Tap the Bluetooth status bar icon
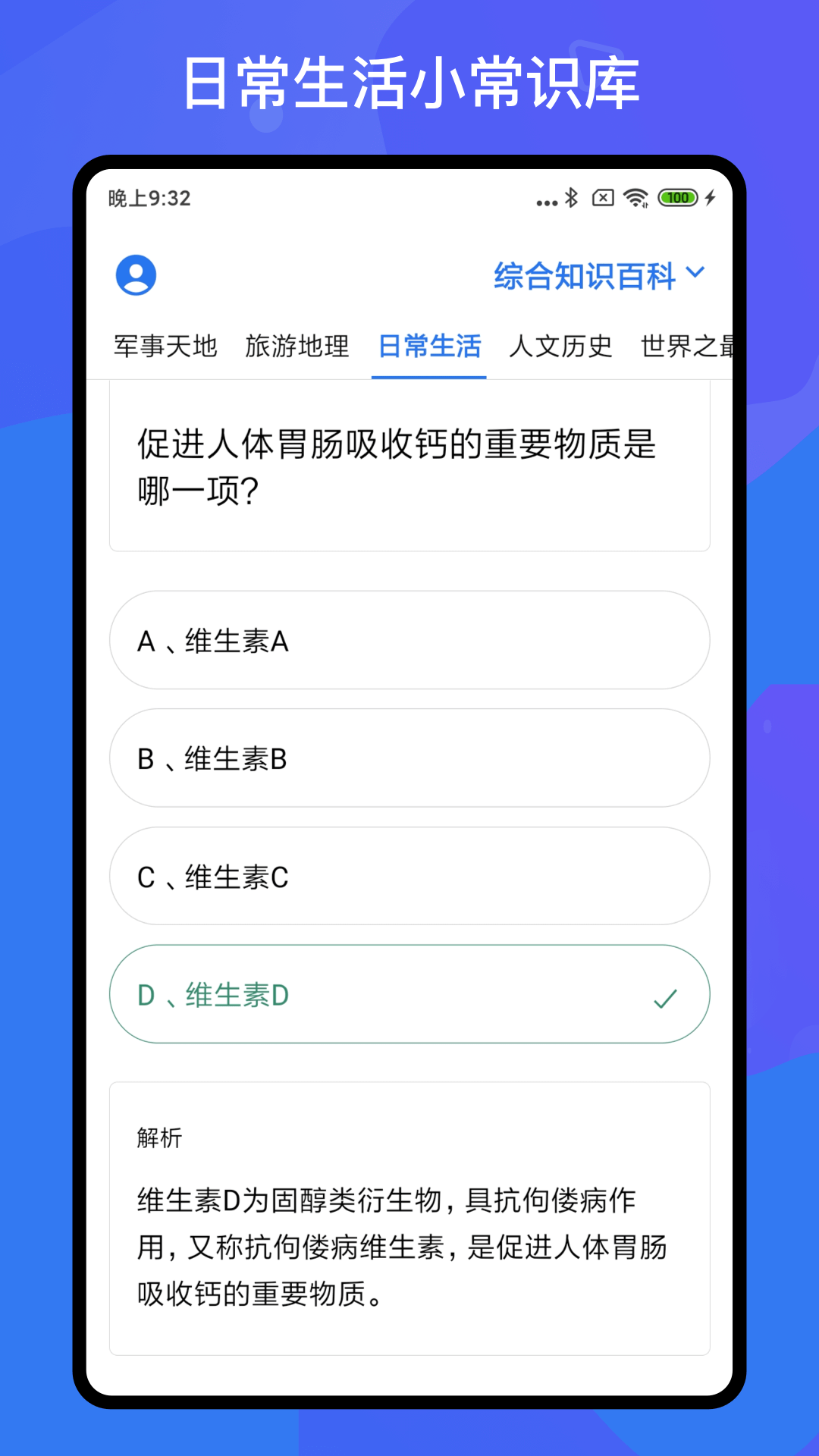 pyautogui.click(x=570, y=198)
